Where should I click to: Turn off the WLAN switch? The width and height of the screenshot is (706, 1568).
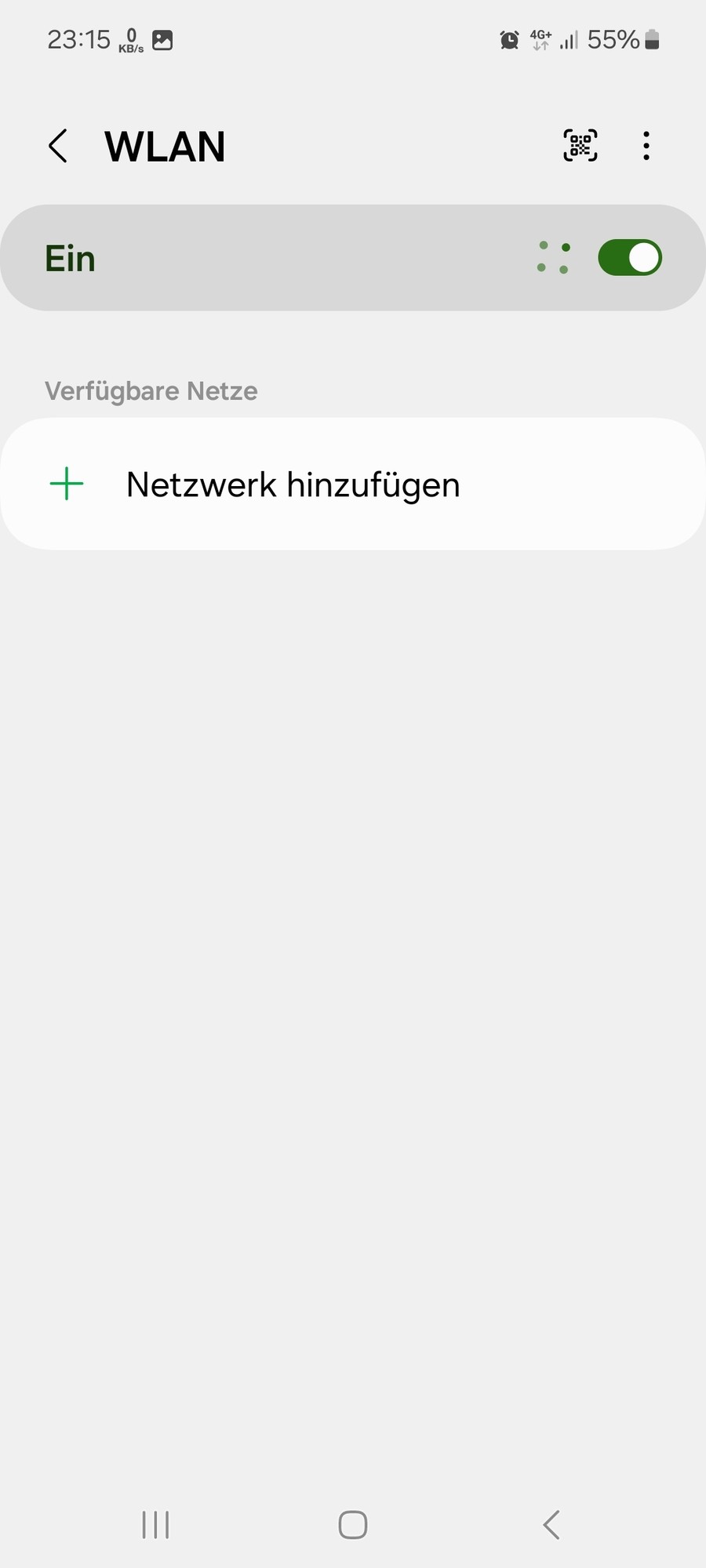tap(629, 258)
